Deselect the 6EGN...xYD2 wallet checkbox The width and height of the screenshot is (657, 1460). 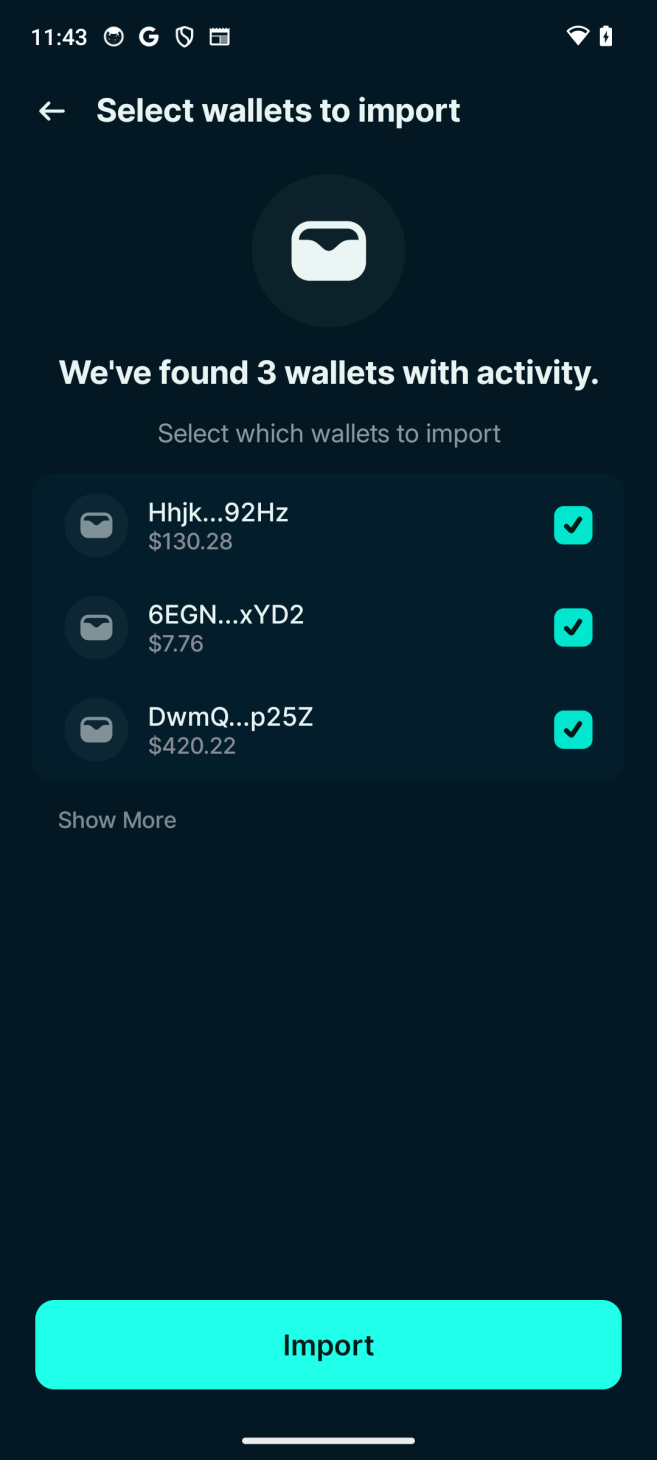pyautogui.click(x=573, y=627)
